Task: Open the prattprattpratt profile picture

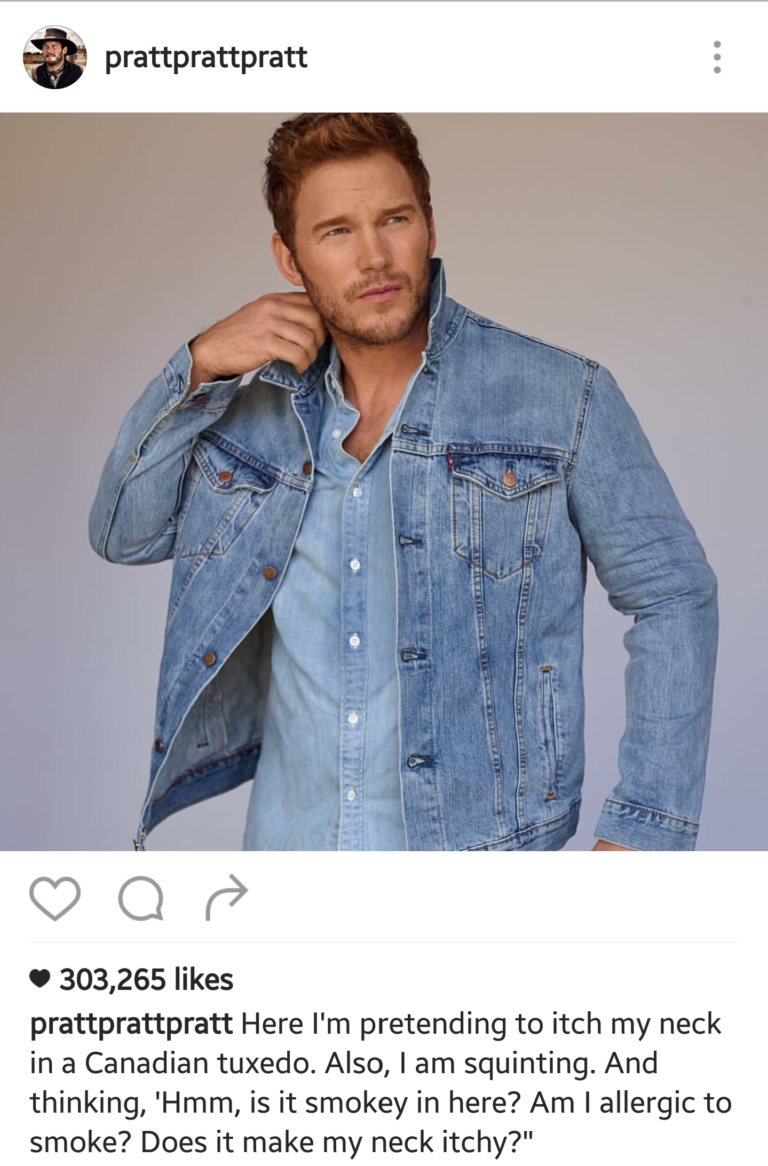Action: click(x=54, y=58)
